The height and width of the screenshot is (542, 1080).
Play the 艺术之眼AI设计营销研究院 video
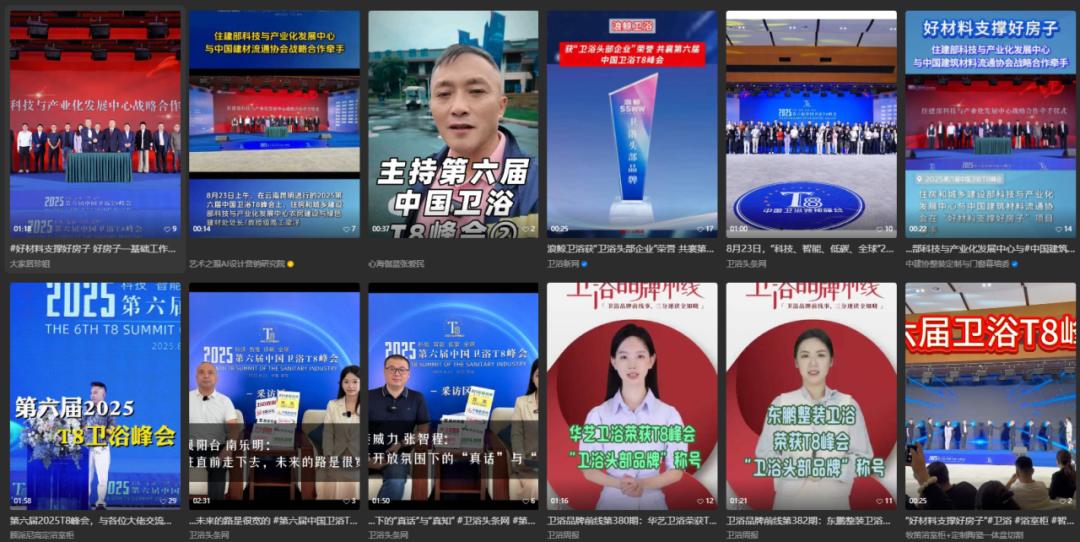pyautogui.click(x=274, y=125)
